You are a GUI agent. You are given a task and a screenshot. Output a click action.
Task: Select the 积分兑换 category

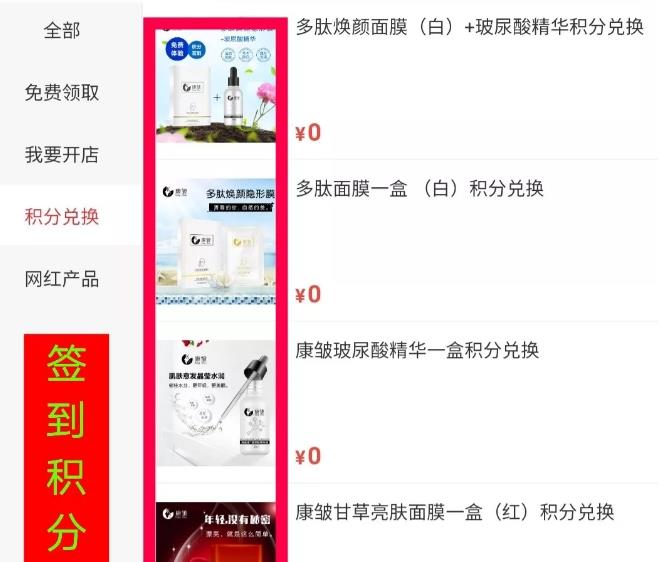point(62,217)
